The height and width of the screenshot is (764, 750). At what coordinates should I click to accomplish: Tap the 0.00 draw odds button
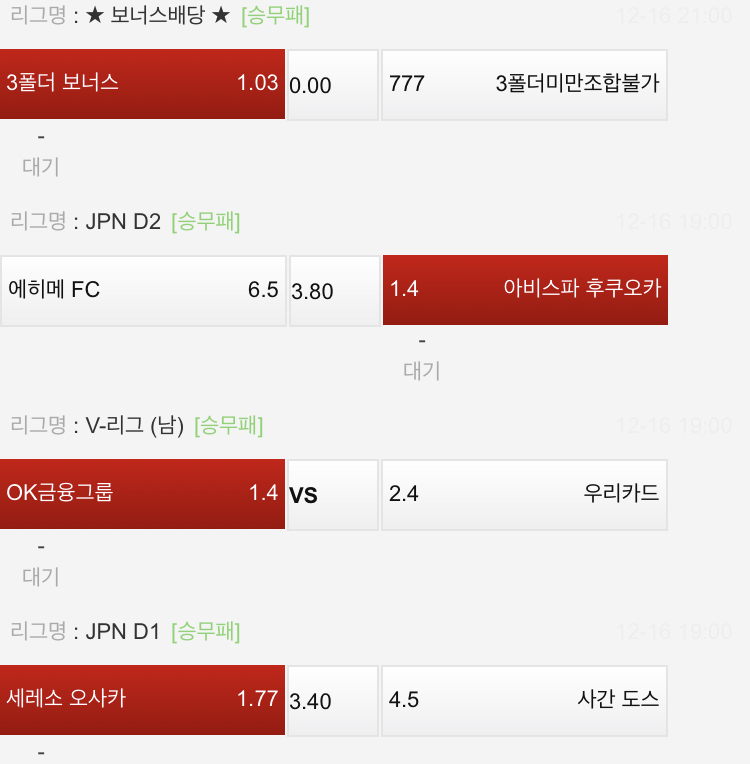pyautogui.click(x=333, y=85)
